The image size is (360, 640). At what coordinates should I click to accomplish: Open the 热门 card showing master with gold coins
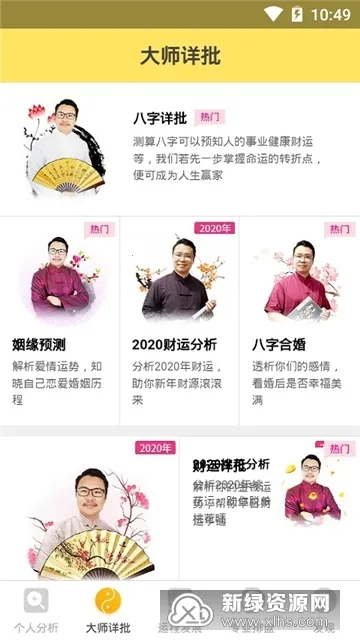(270, 508)
